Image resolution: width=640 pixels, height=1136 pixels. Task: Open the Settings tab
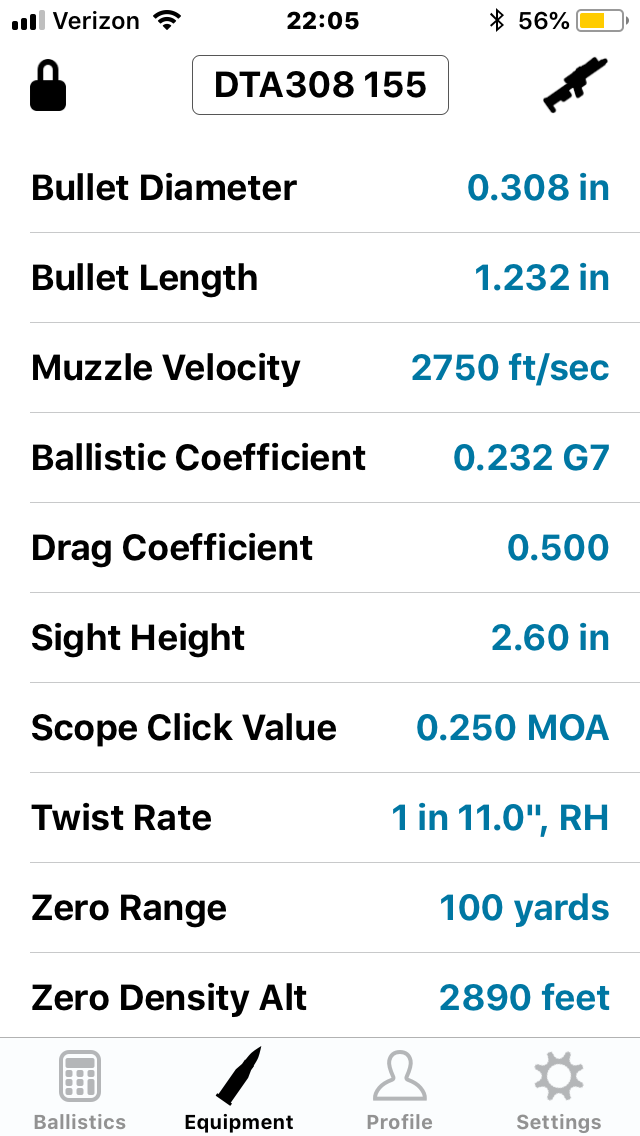click(x=559, y=1090)
